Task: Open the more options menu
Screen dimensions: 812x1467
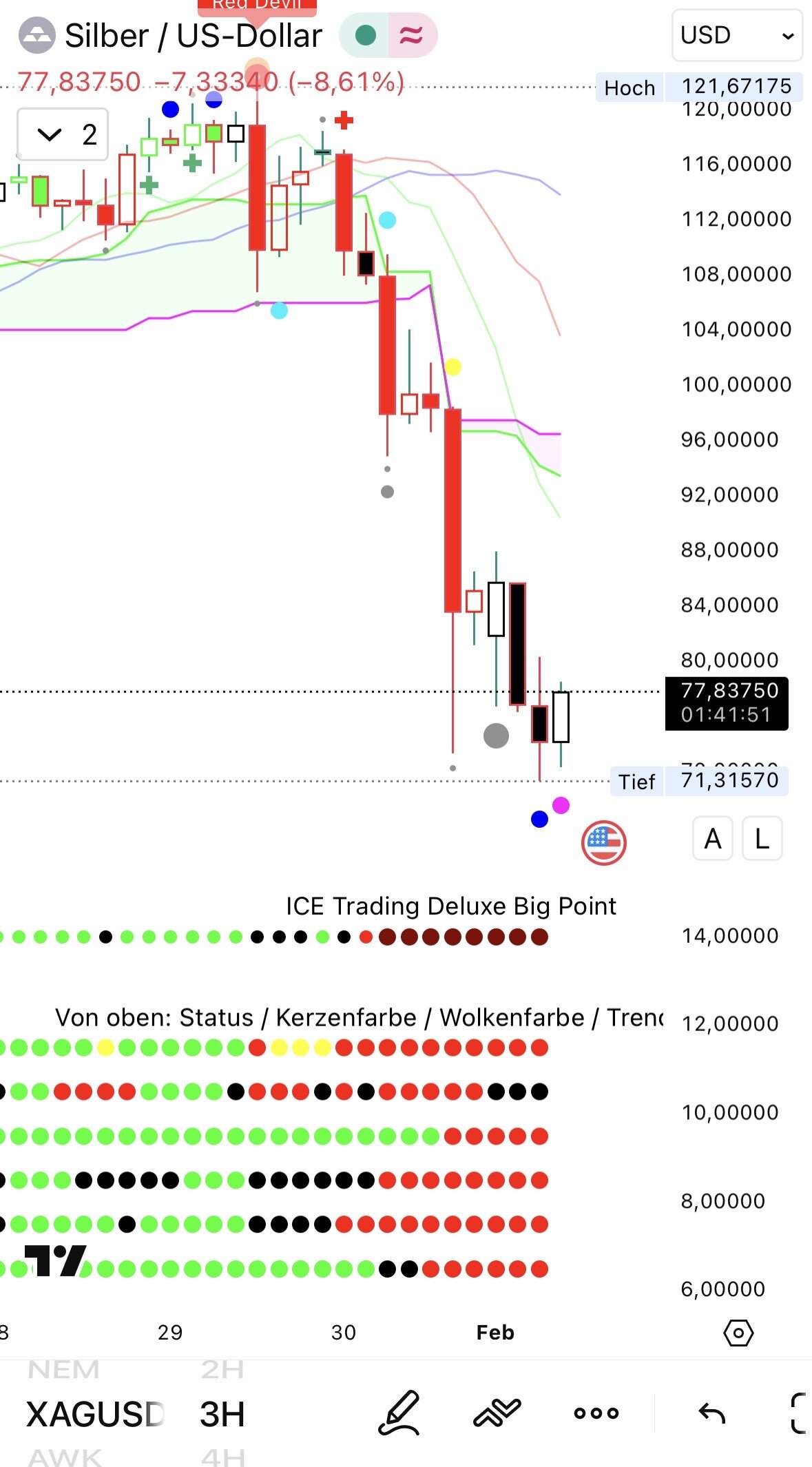Action: coord(596,1413)
